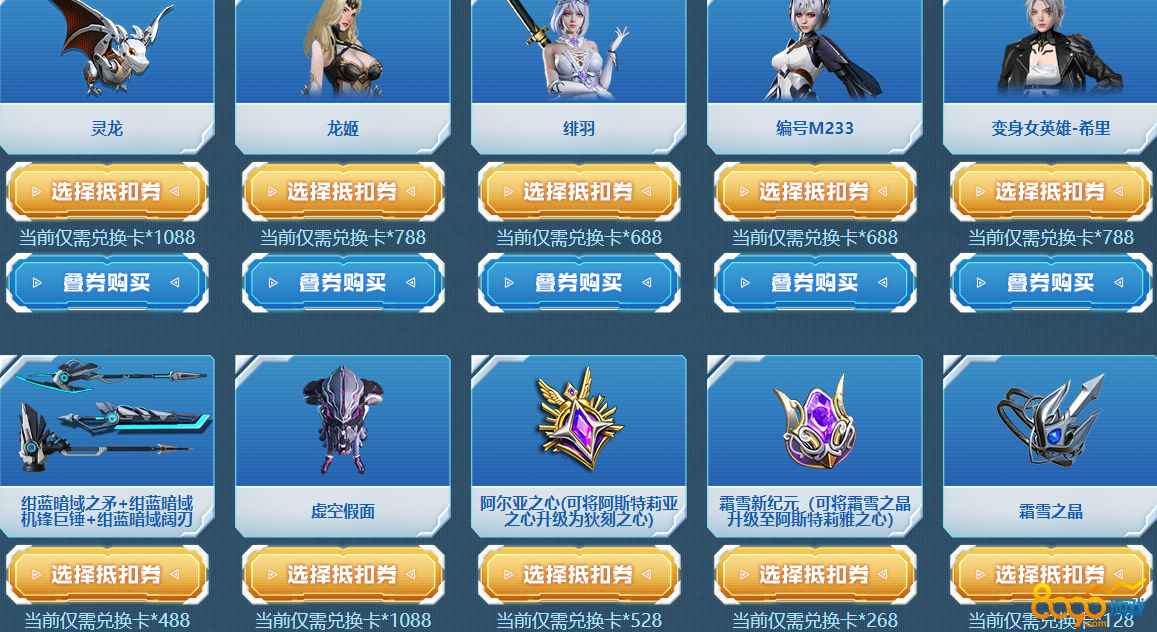
Task: Select 选择抵扣券 for 绀蓝暗域之矛 weapon bundle
Action: tap(107, 575)
